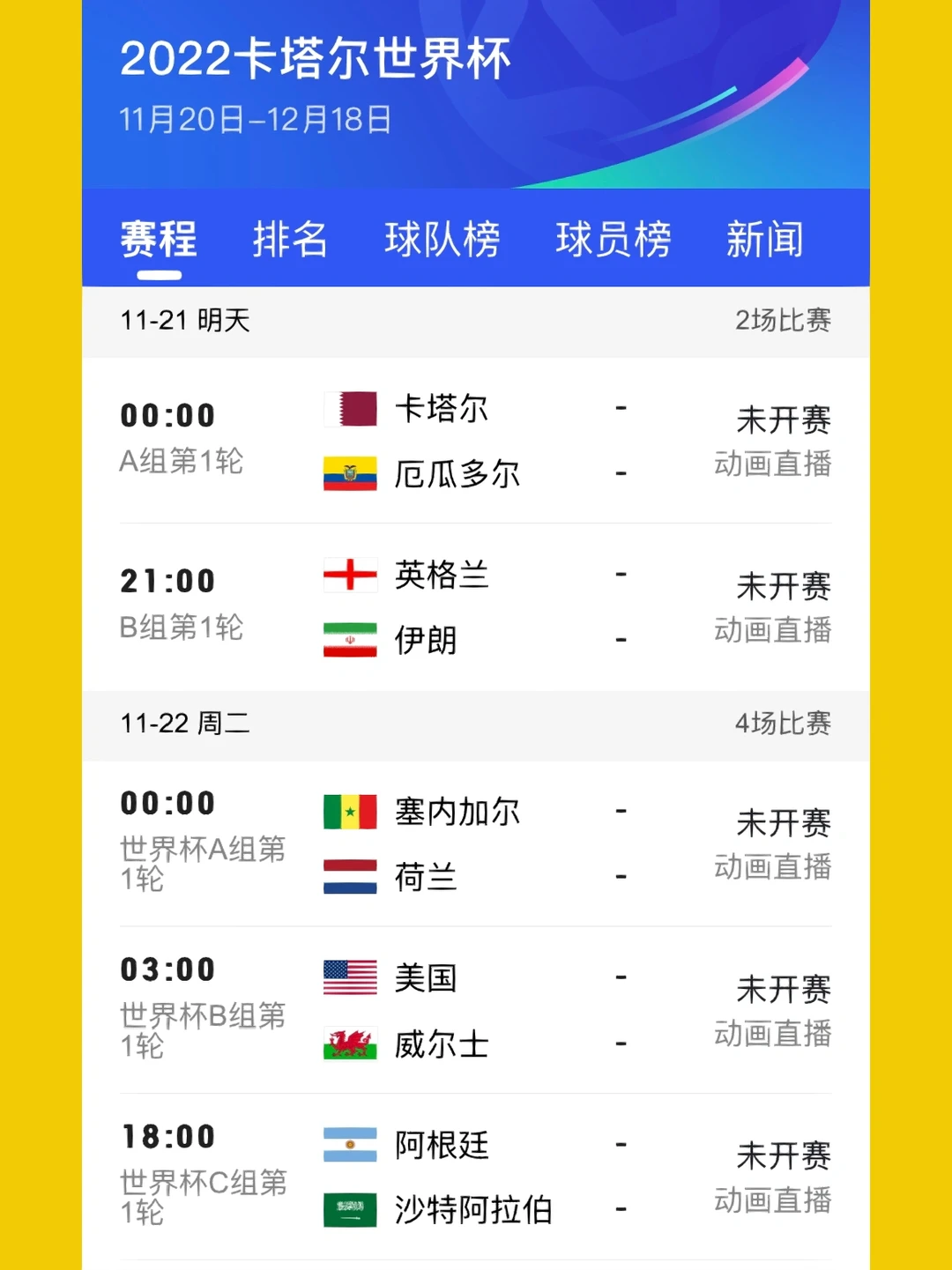This screenshot has width=952, height=1270.
Task: Click the Qatar flag icon
Action: [x=350, y=408]
